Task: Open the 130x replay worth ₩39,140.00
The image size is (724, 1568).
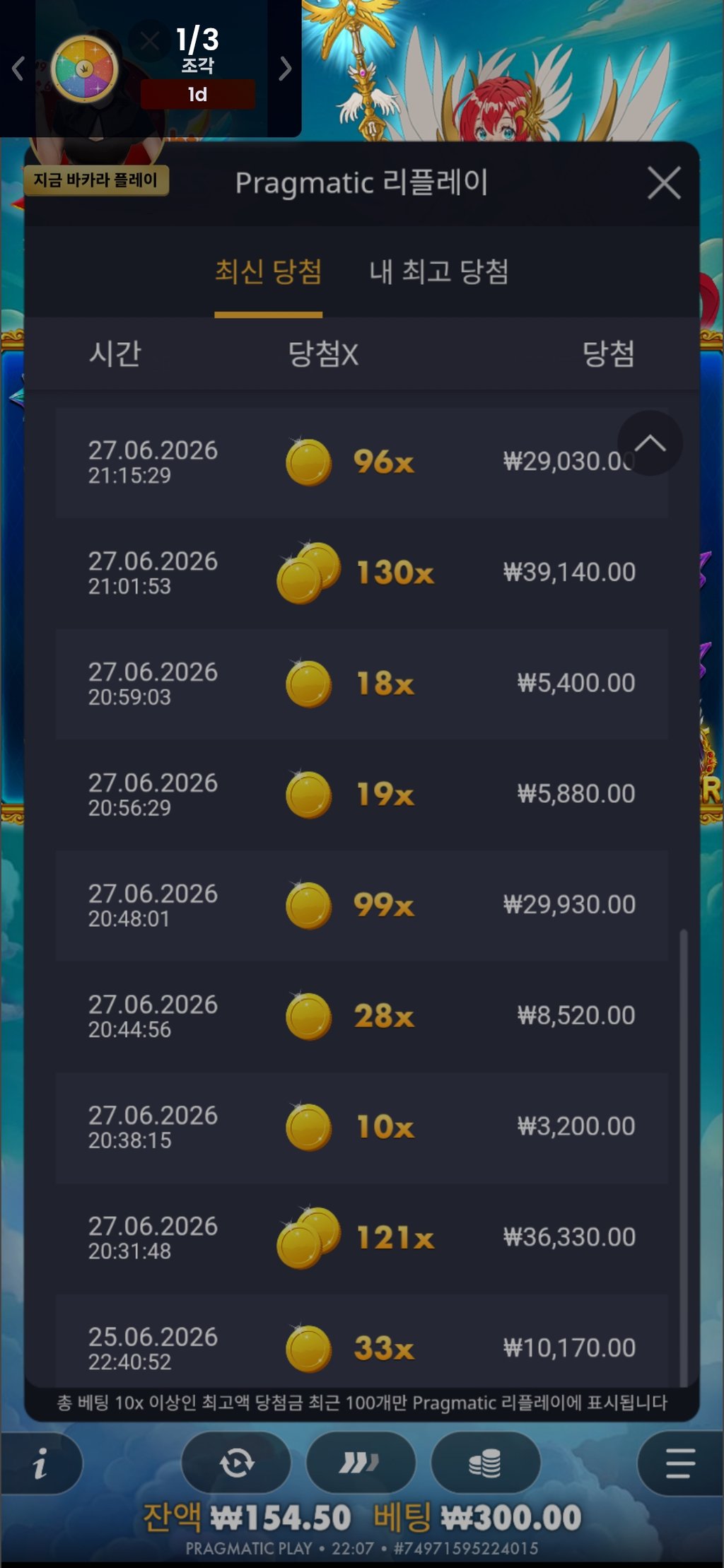Action: tap(361, 573)
